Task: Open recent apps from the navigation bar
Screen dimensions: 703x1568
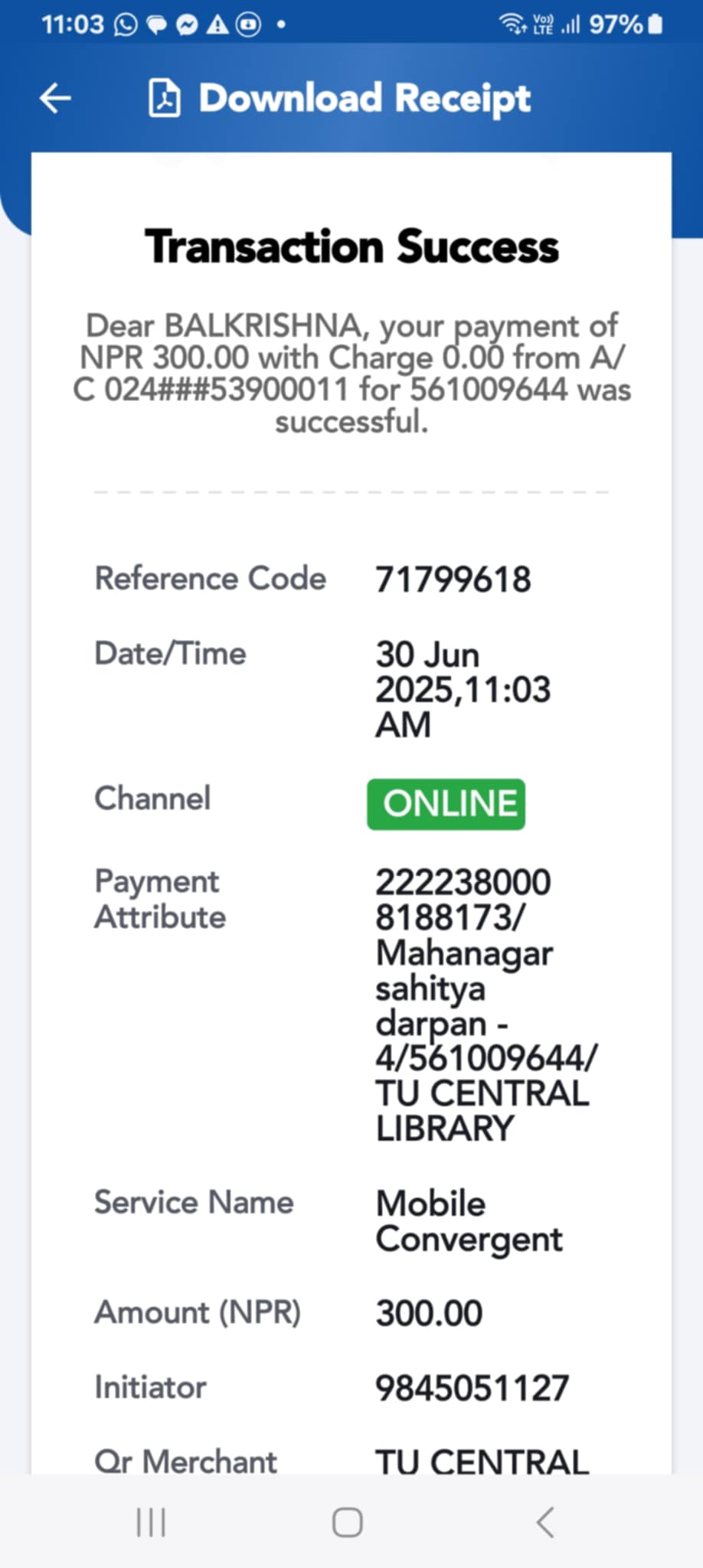Action: pyautogui.click(x=151, y=1521)
